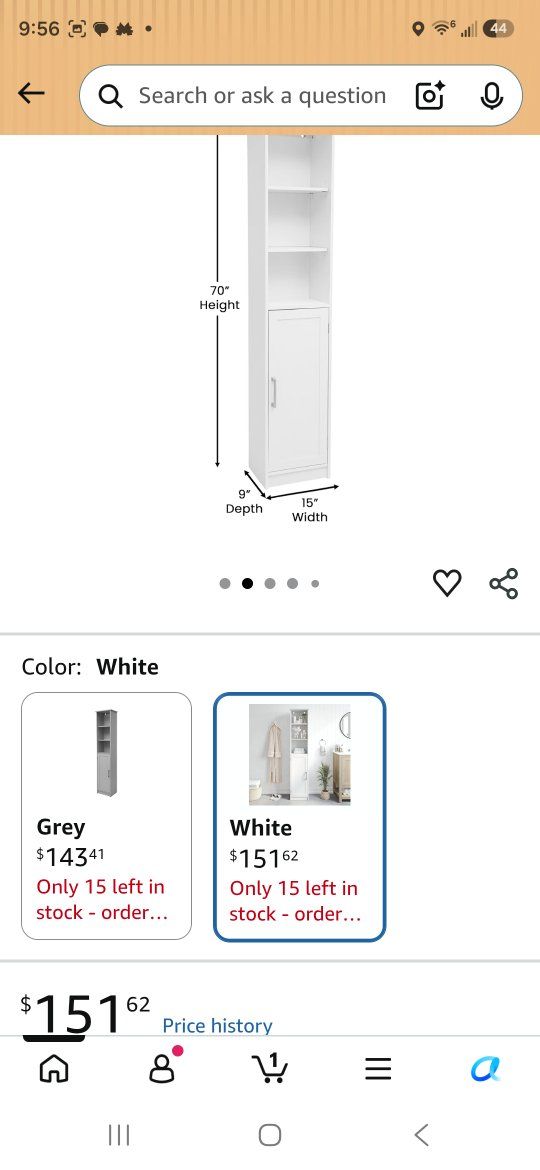Select the White color option
Viewport: 540px width, 1170px height.
click(300, 817)
